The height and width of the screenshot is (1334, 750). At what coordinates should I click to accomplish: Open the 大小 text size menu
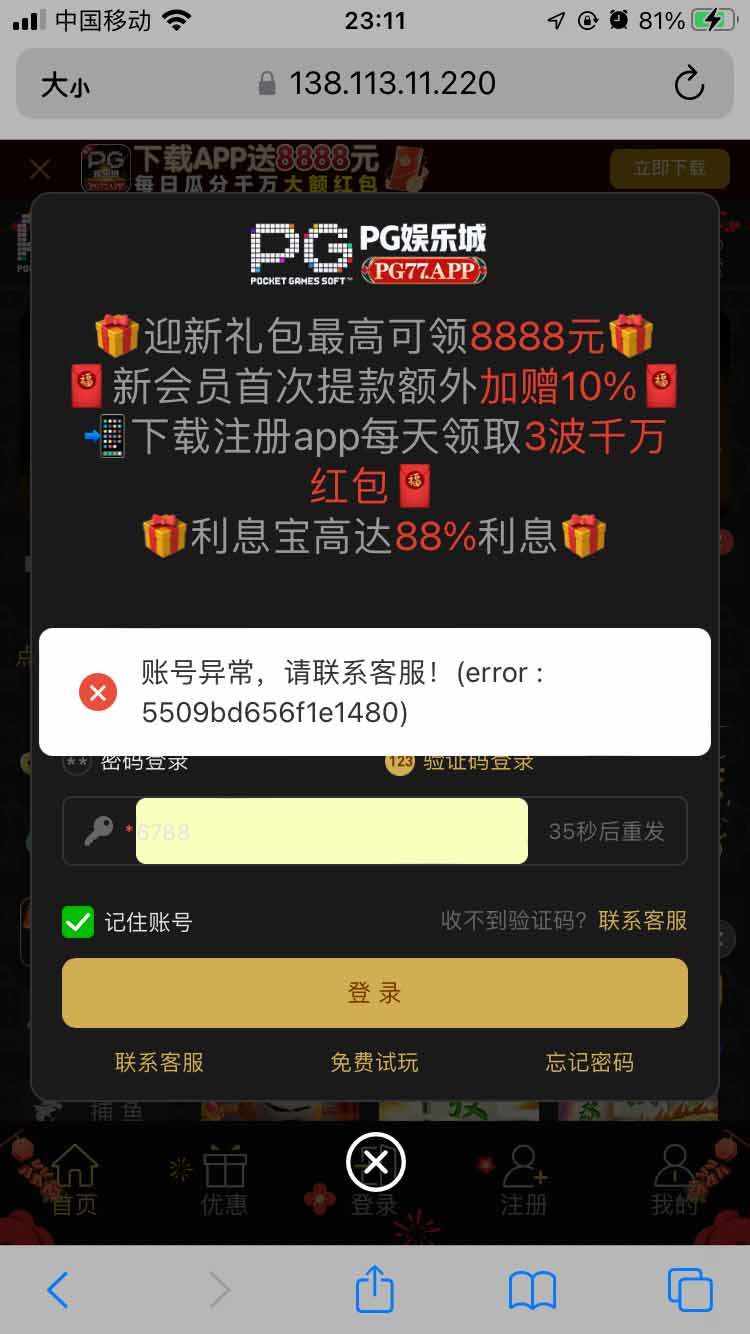click(65, 84)
